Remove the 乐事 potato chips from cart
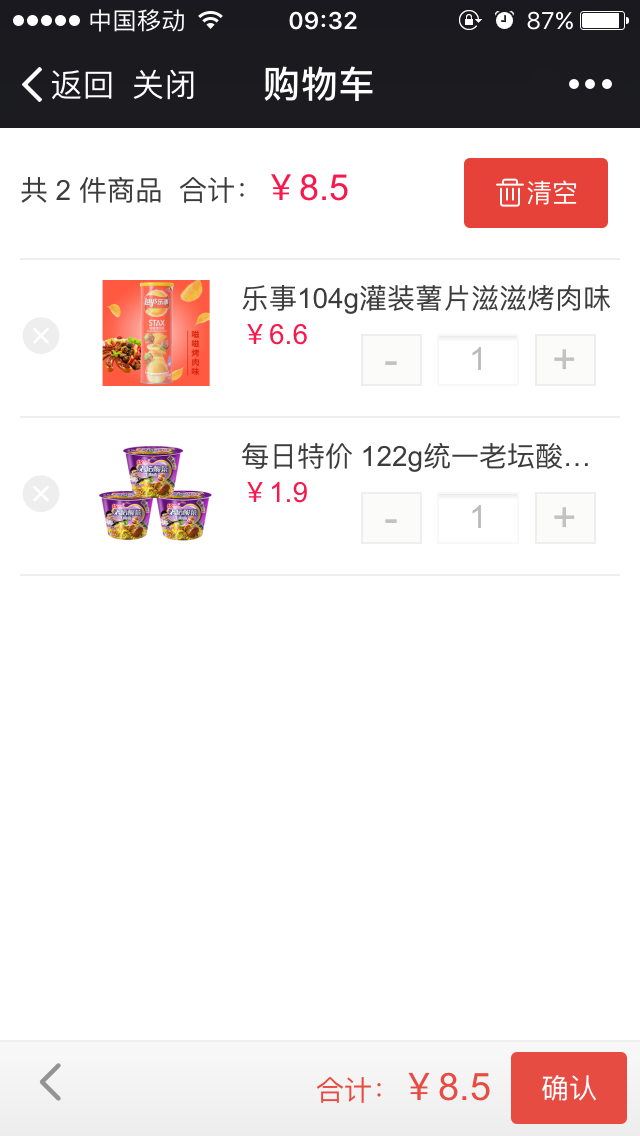This screenshot has height=1136, width=640. coord(41,335)
